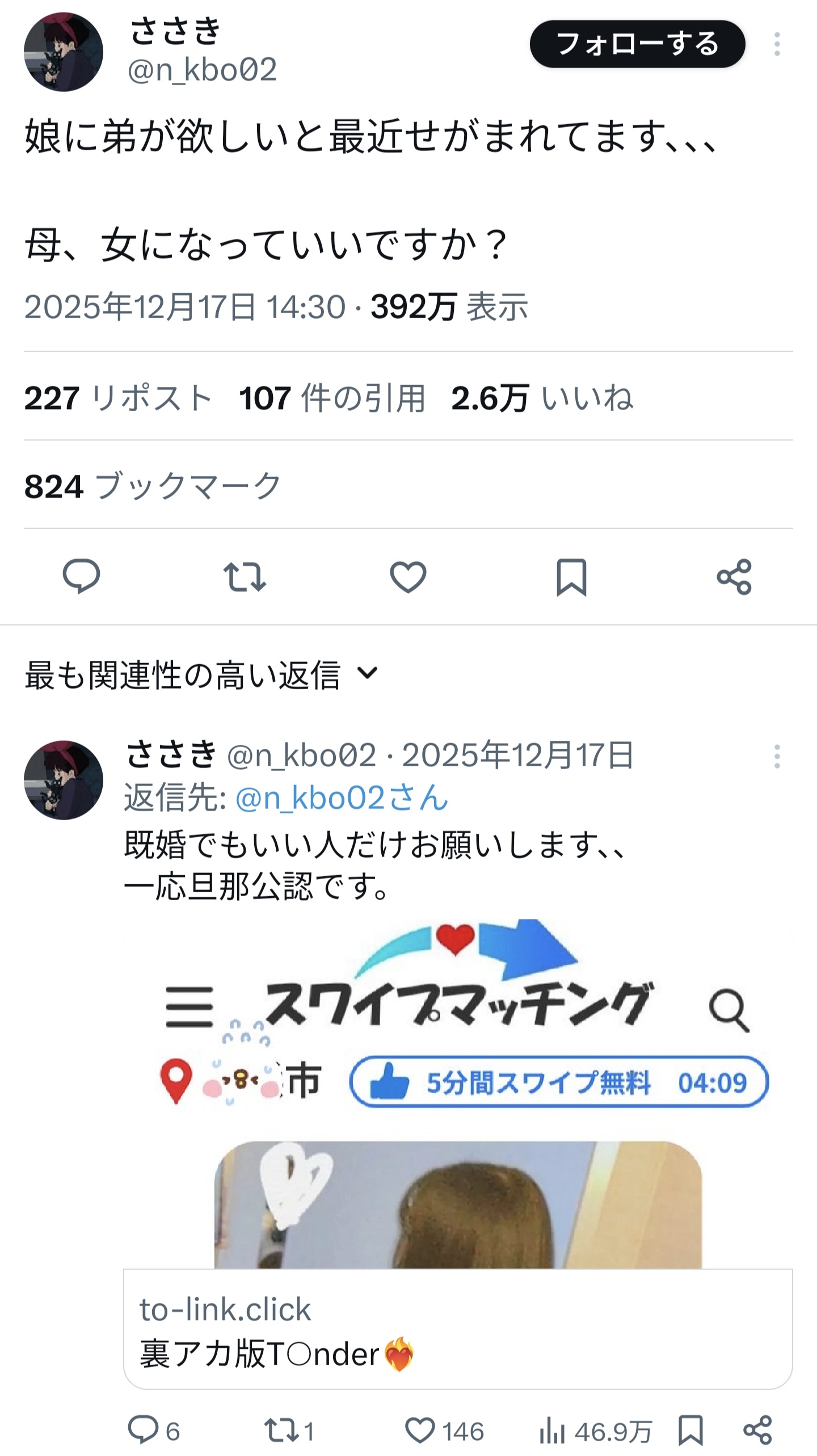Viewport: 817px width, 1456px height.
Task: Repost the main post
Action: point(245,577)
